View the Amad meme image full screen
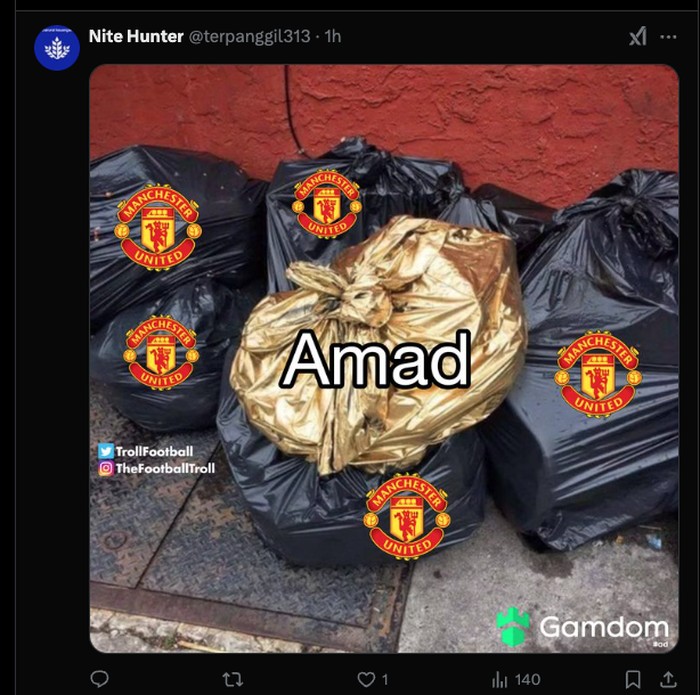Screen dimensions: 700x695 click(384, 360)
